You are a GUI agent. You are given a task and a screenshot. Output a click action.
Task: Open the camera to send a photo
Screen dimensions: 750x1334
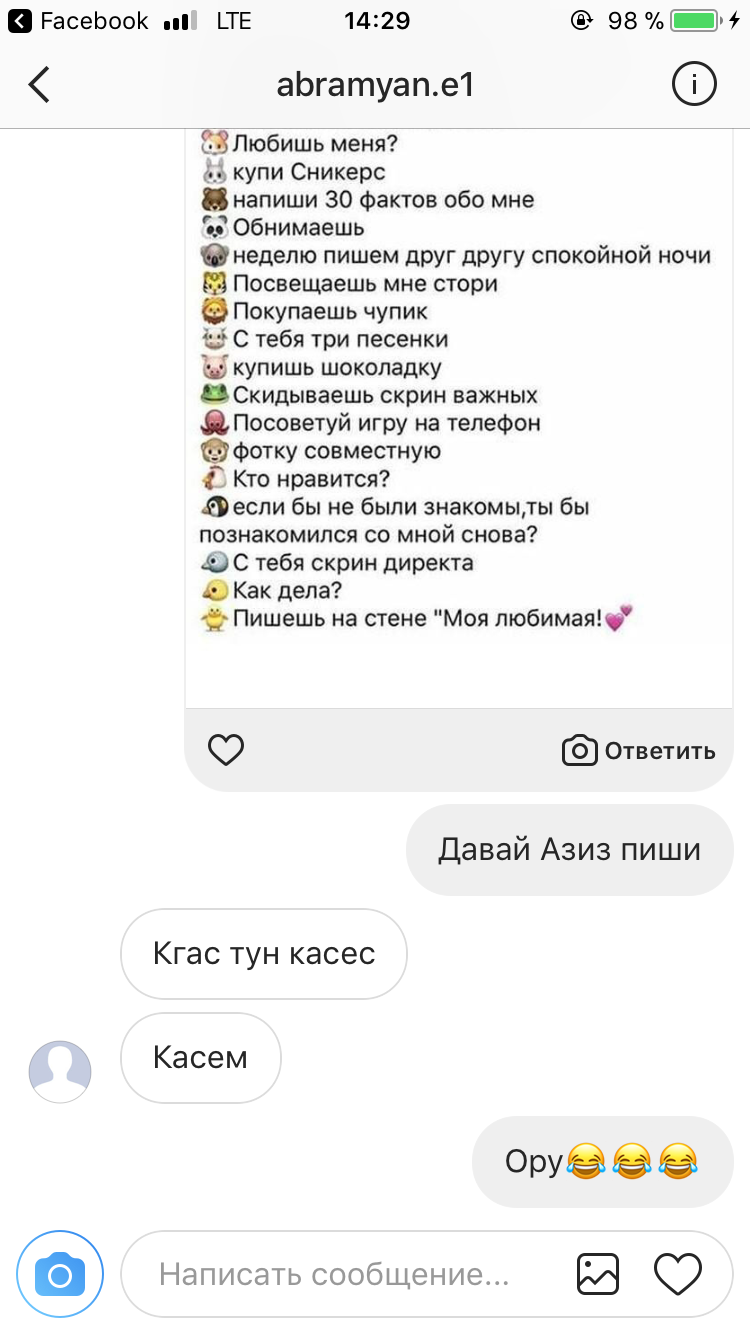point(60,1274)
